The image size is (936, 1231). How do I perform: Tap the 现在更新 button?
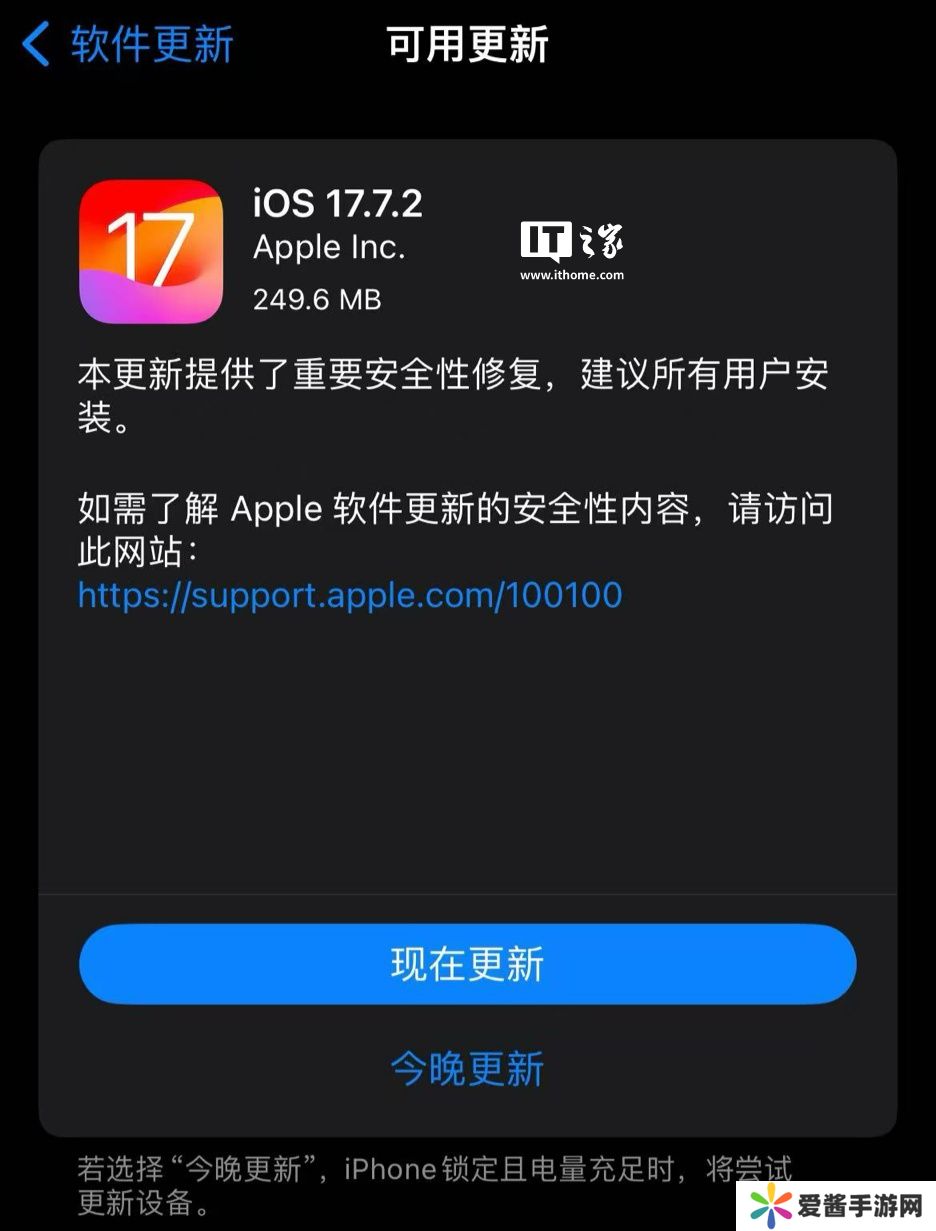(x=467, y=964)
